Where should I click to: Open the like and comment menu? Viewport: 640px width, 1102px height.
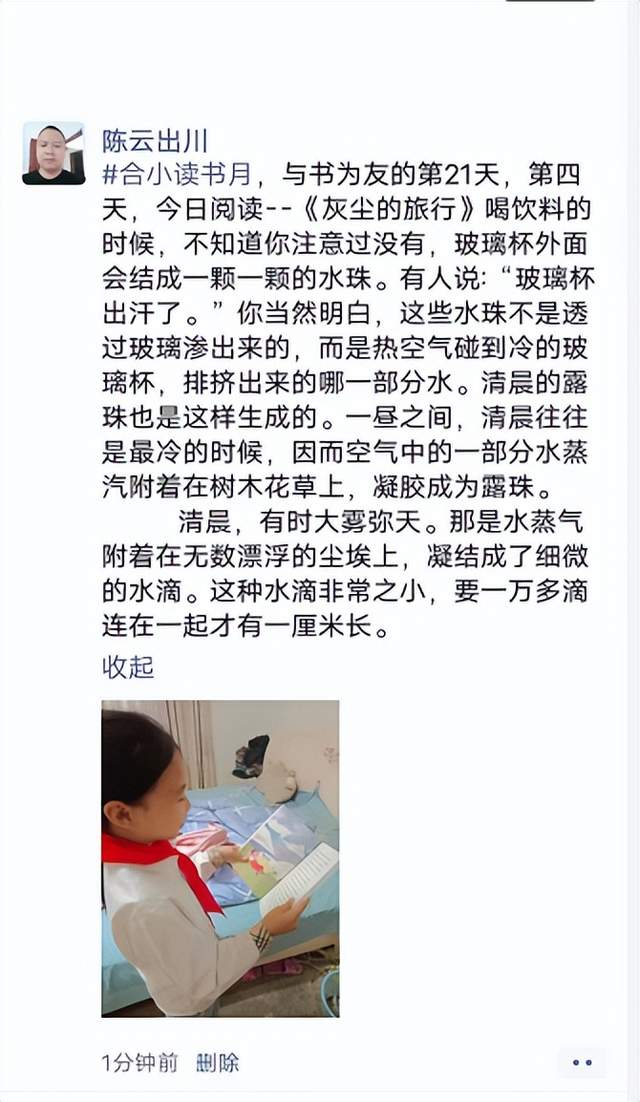click(582, 1063)
